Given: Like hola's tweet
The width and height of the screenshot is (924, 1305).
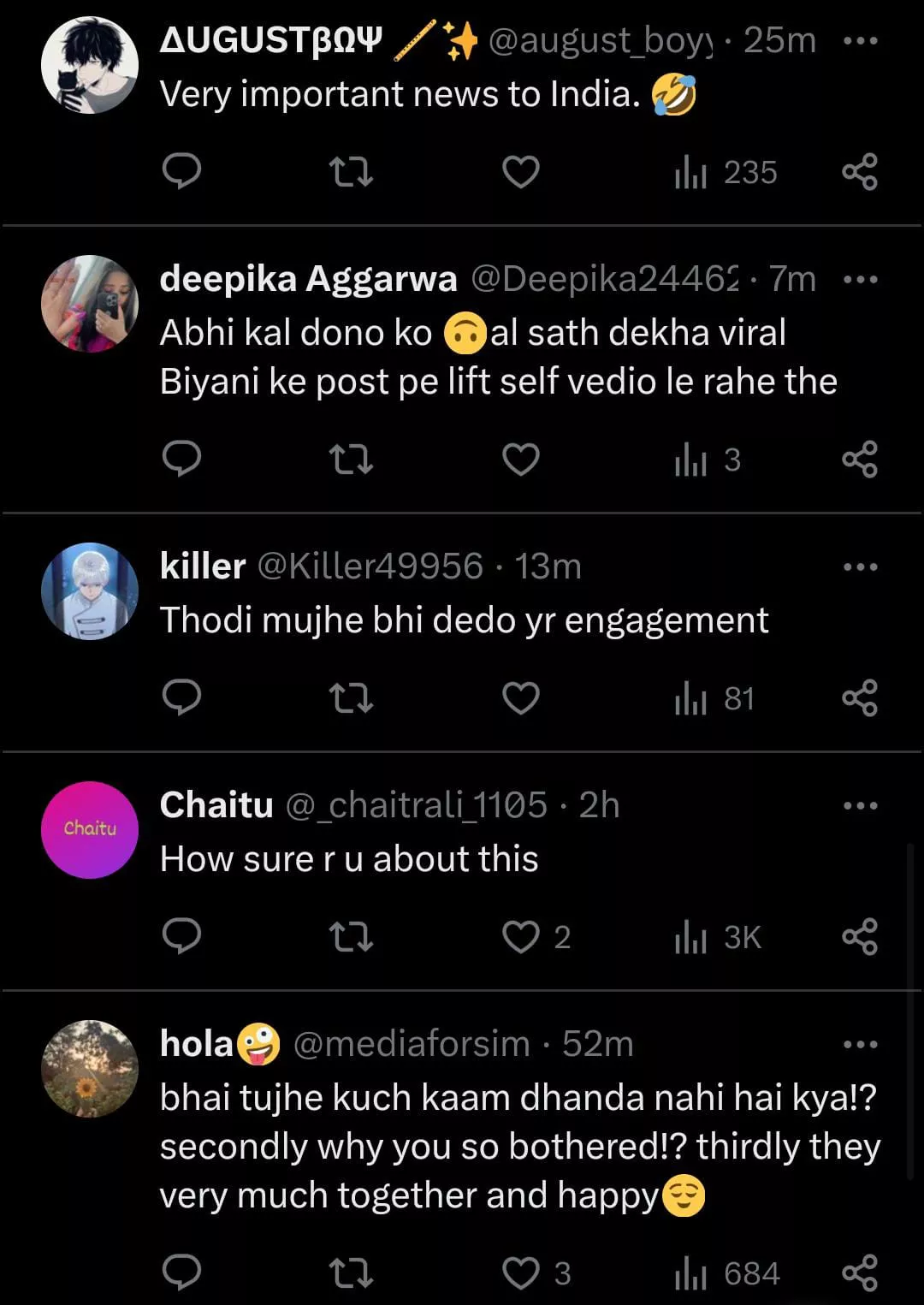Looking at the screenshot, I should pos(520,1273).
